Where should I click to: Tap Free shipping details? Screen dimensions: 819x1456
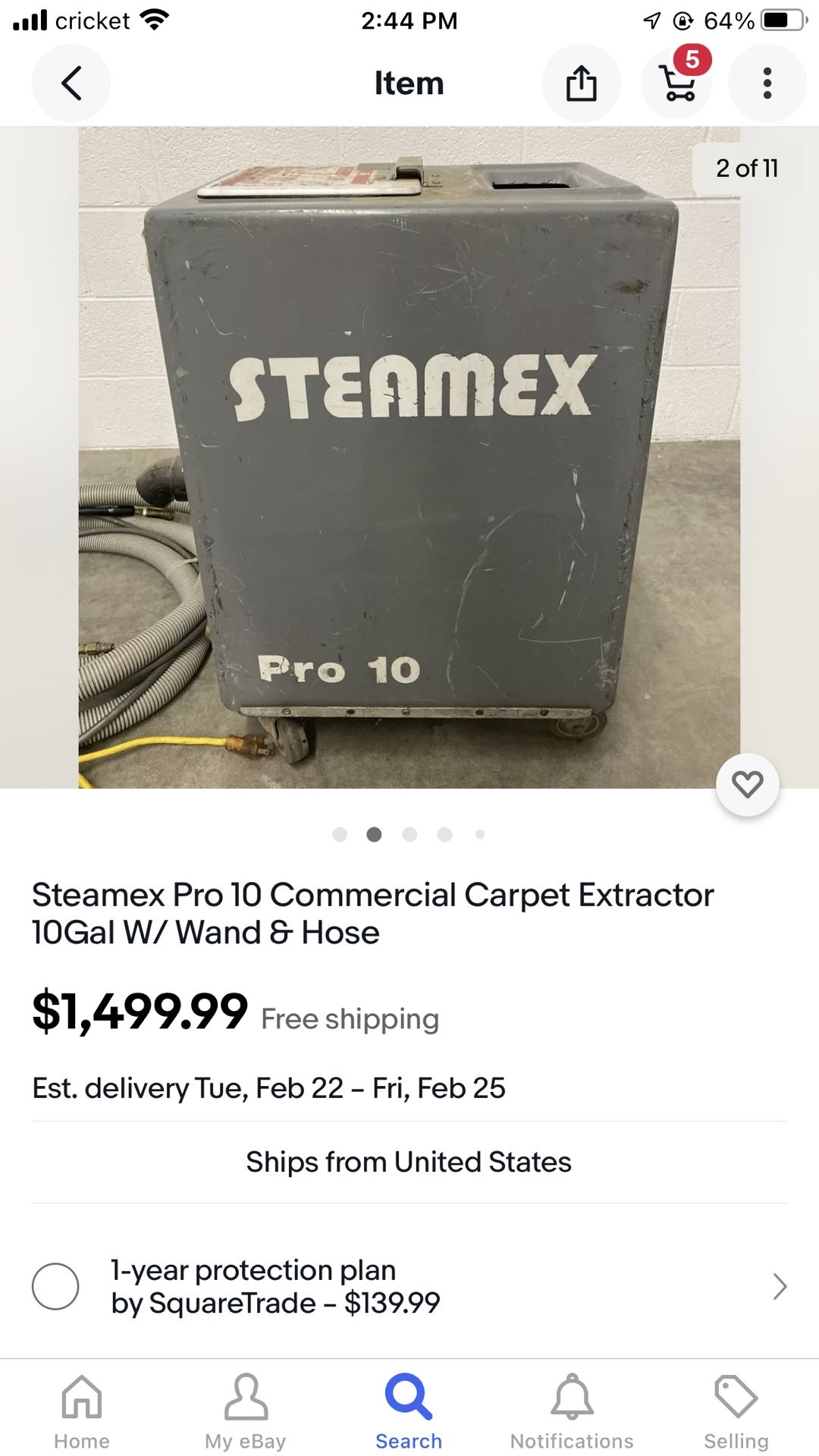point(350,1018)
